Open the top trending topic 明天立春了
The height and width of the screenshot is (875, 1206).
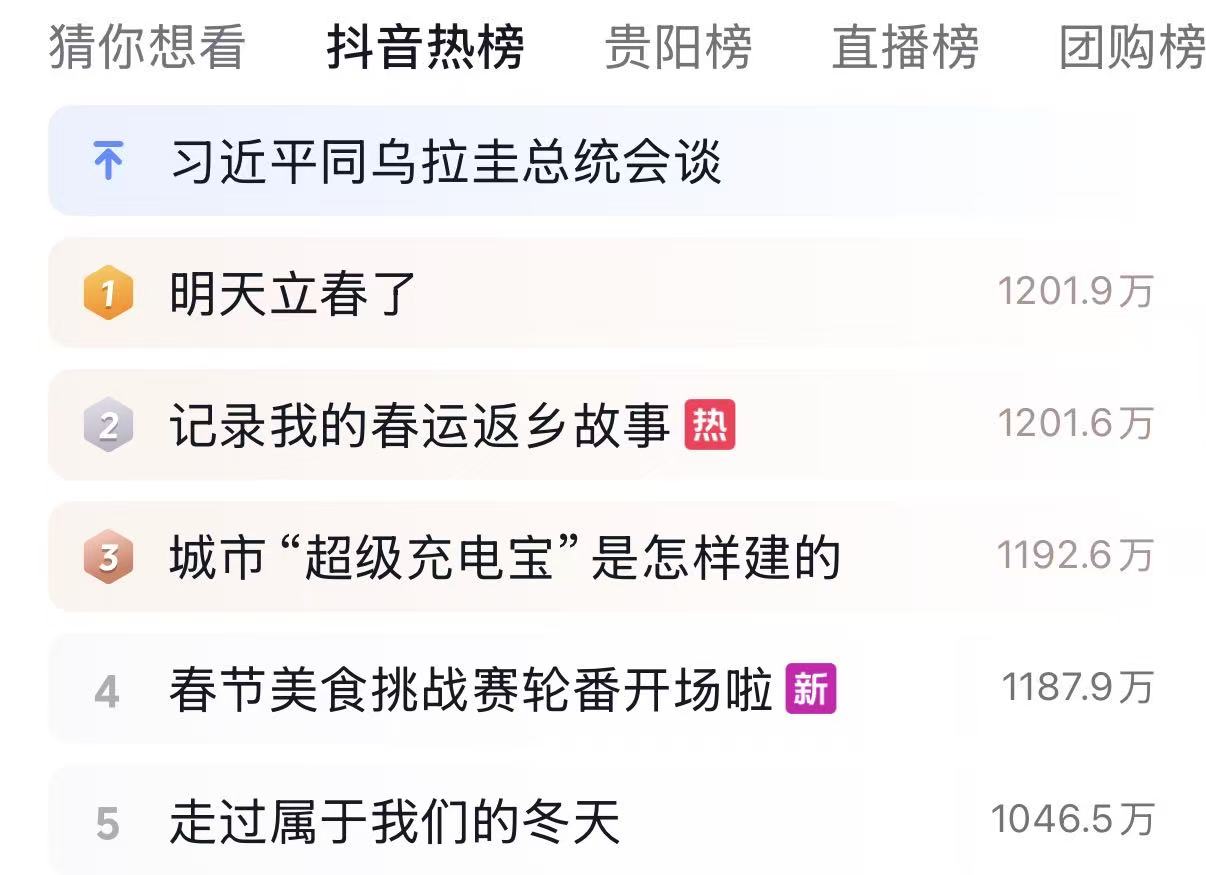click(293, 293)
